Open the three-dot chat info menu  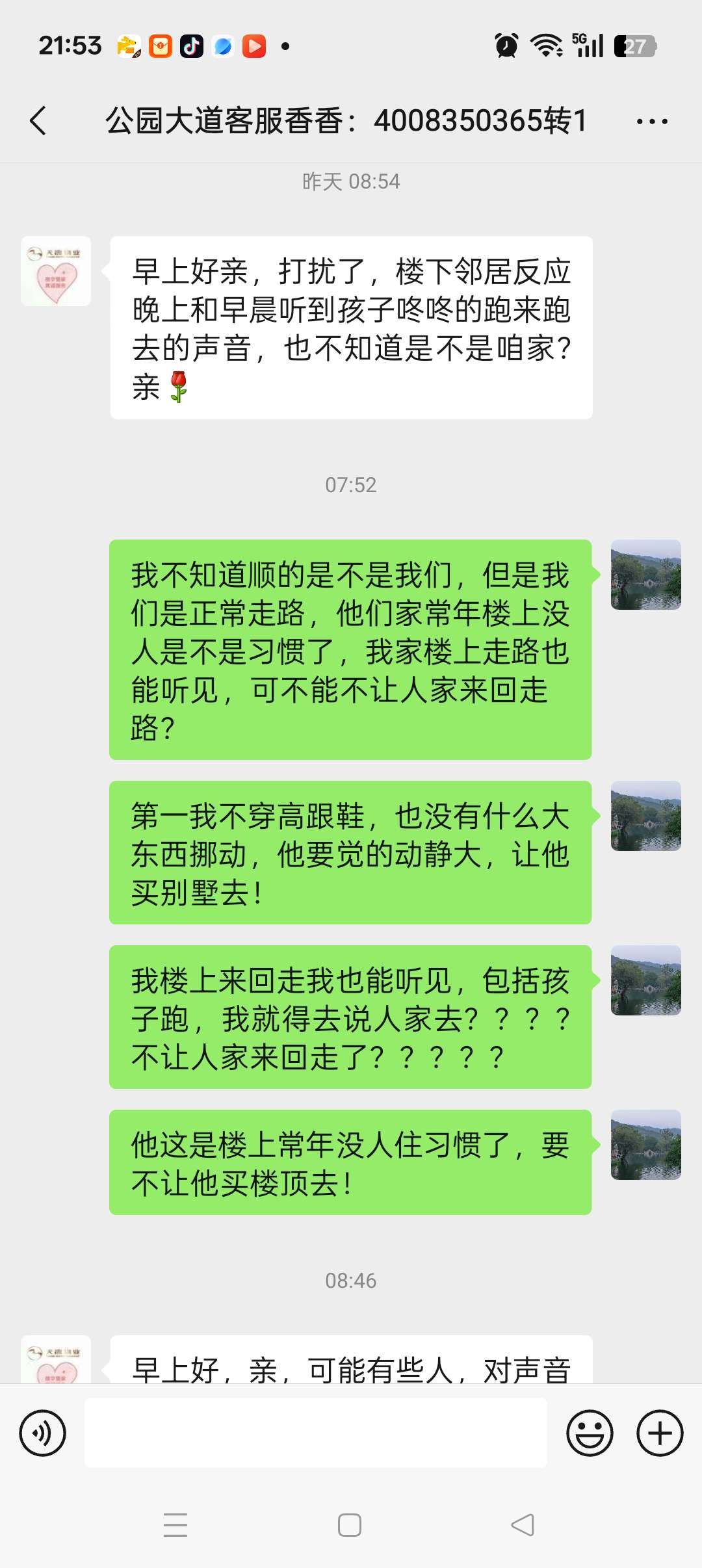point(652,122)
